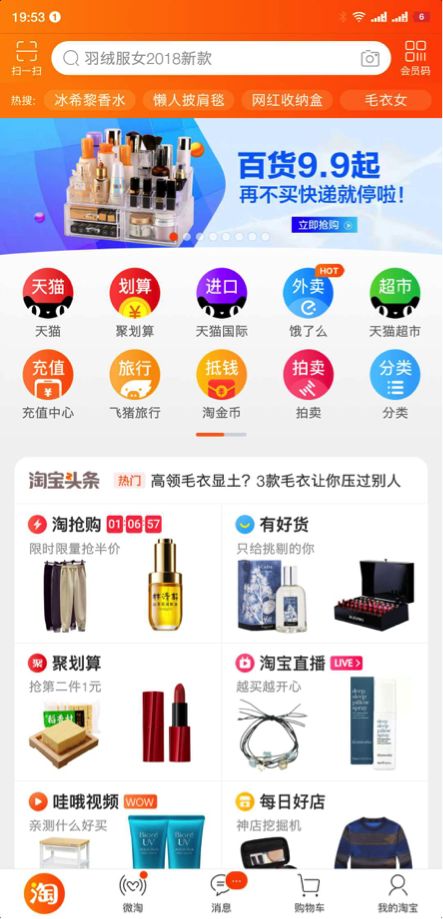This screenshot has height=919, width=443.
Task: Open 充值中心 top-up
Action: click(47, 384)
